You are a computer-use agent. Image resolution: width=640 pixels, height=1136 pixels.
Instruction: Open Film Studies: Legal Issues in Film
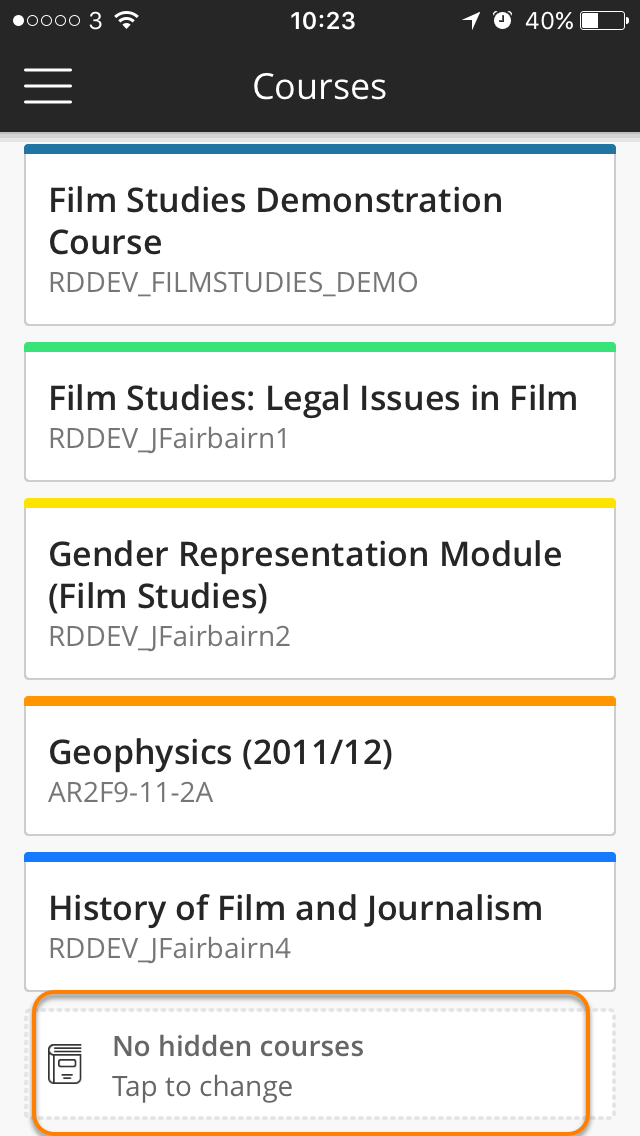pos(320,412)
